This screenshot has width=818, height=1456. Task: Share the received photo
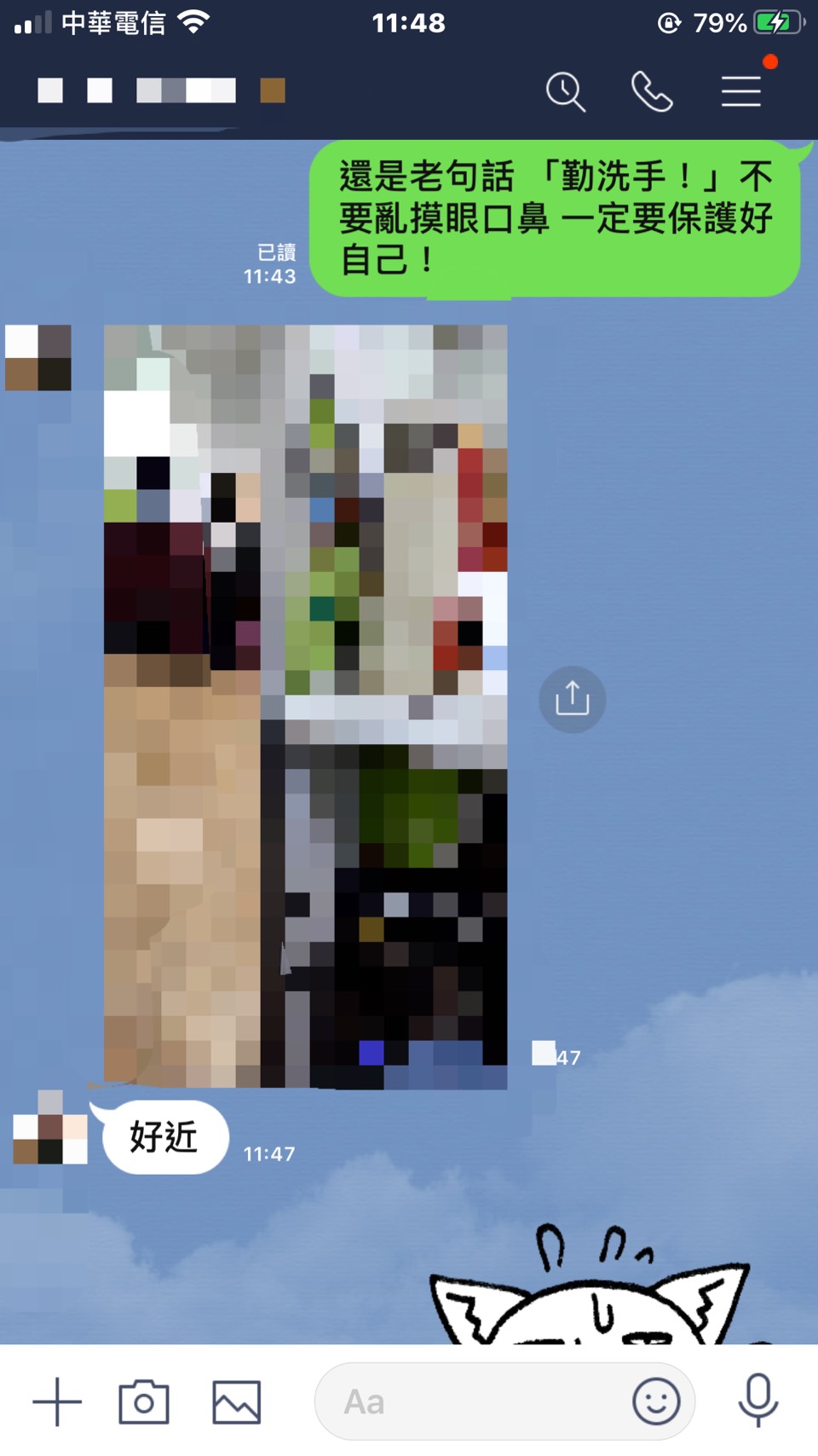pyautogui.click(x=572, y=699)
